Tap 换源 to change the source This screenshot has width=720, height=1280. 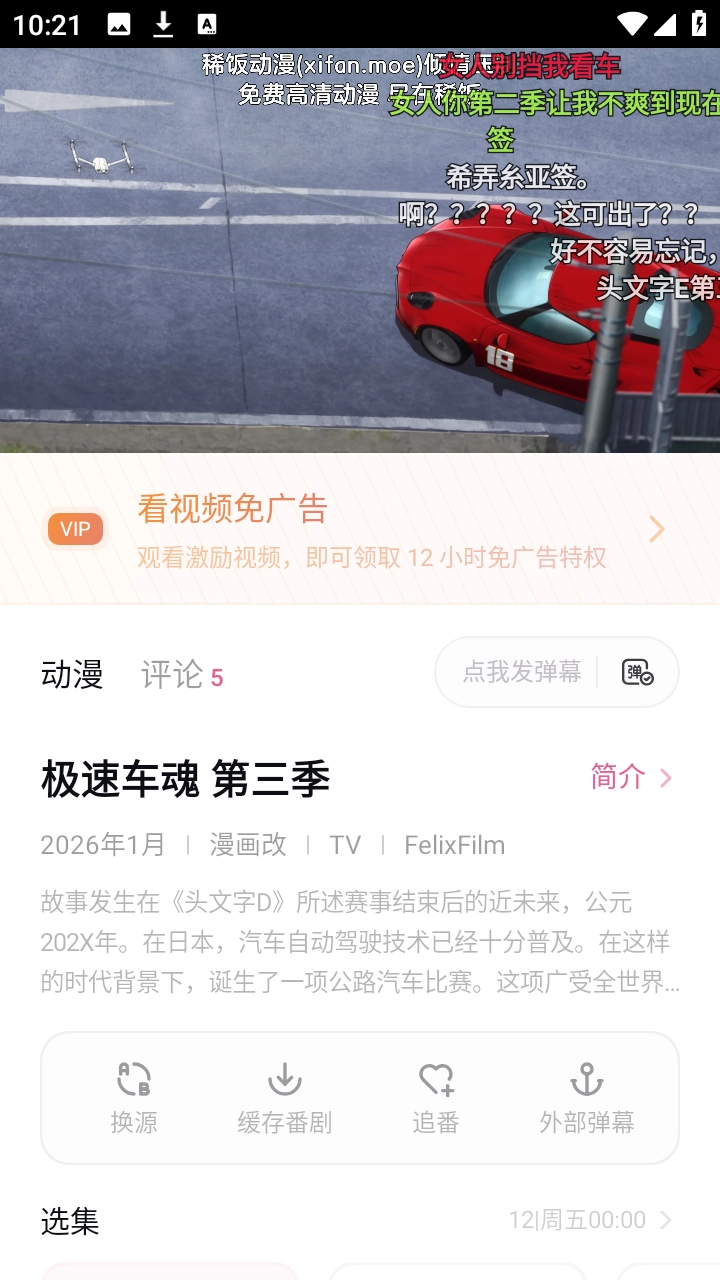coord(134,1098)
